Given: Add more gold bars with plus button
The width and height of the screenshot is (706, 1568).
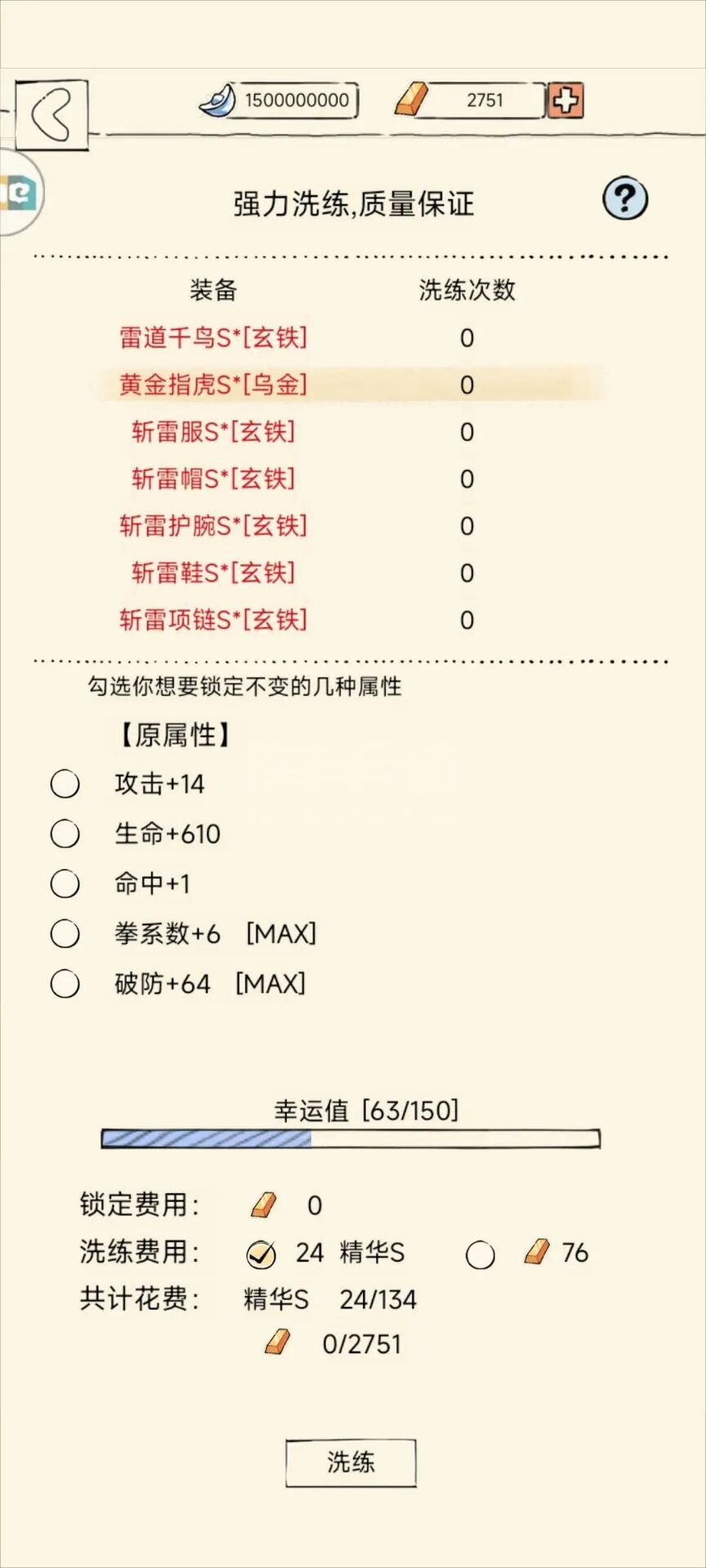Looking at the screenshot, I should click(565, 100).
